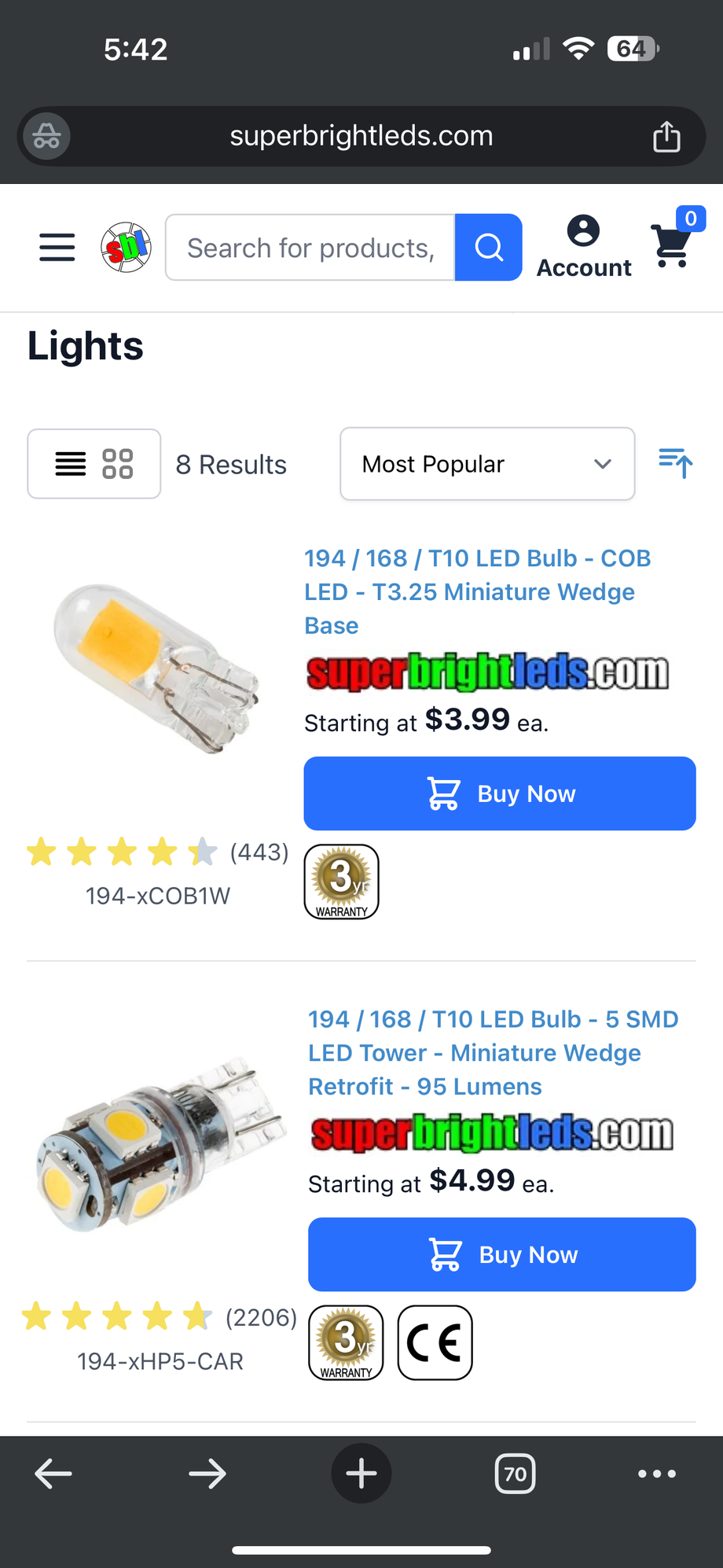Buy Now the $4.99 5 SMD bulb

501,1254
